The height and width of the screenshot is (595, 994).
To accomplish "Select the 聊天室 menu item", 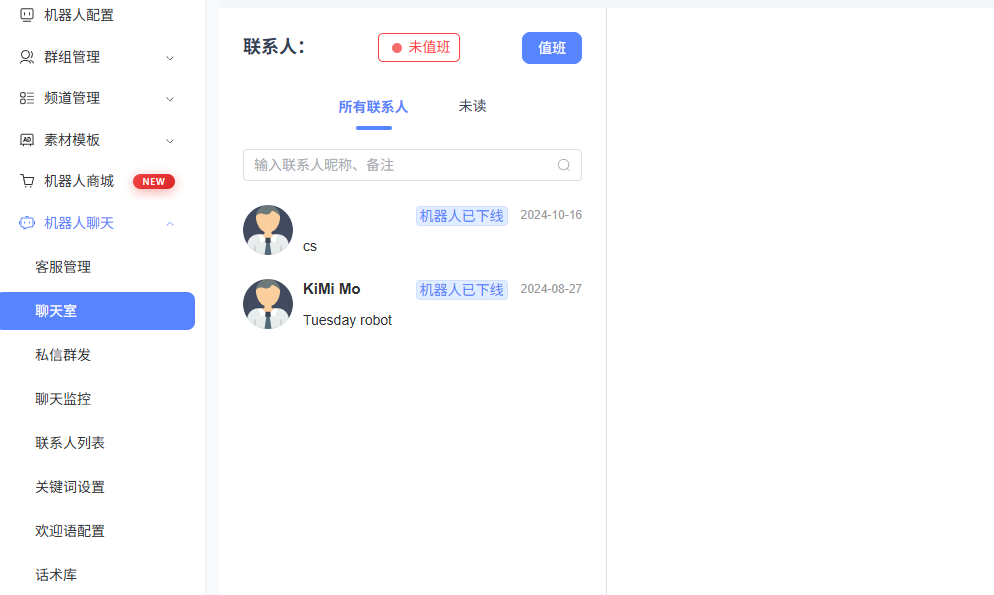I will point(97,311).
